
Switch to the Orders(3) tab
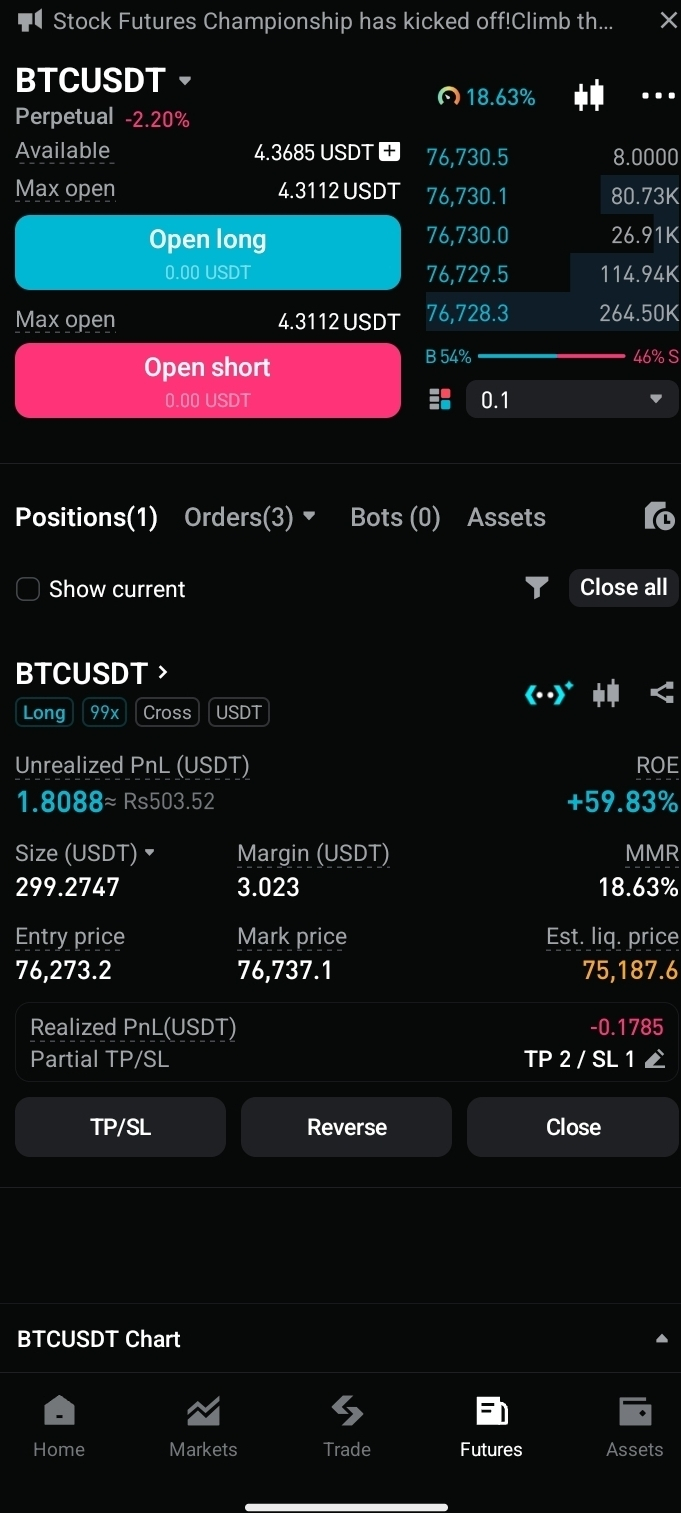pyautogui.click(x=250, y=517)
